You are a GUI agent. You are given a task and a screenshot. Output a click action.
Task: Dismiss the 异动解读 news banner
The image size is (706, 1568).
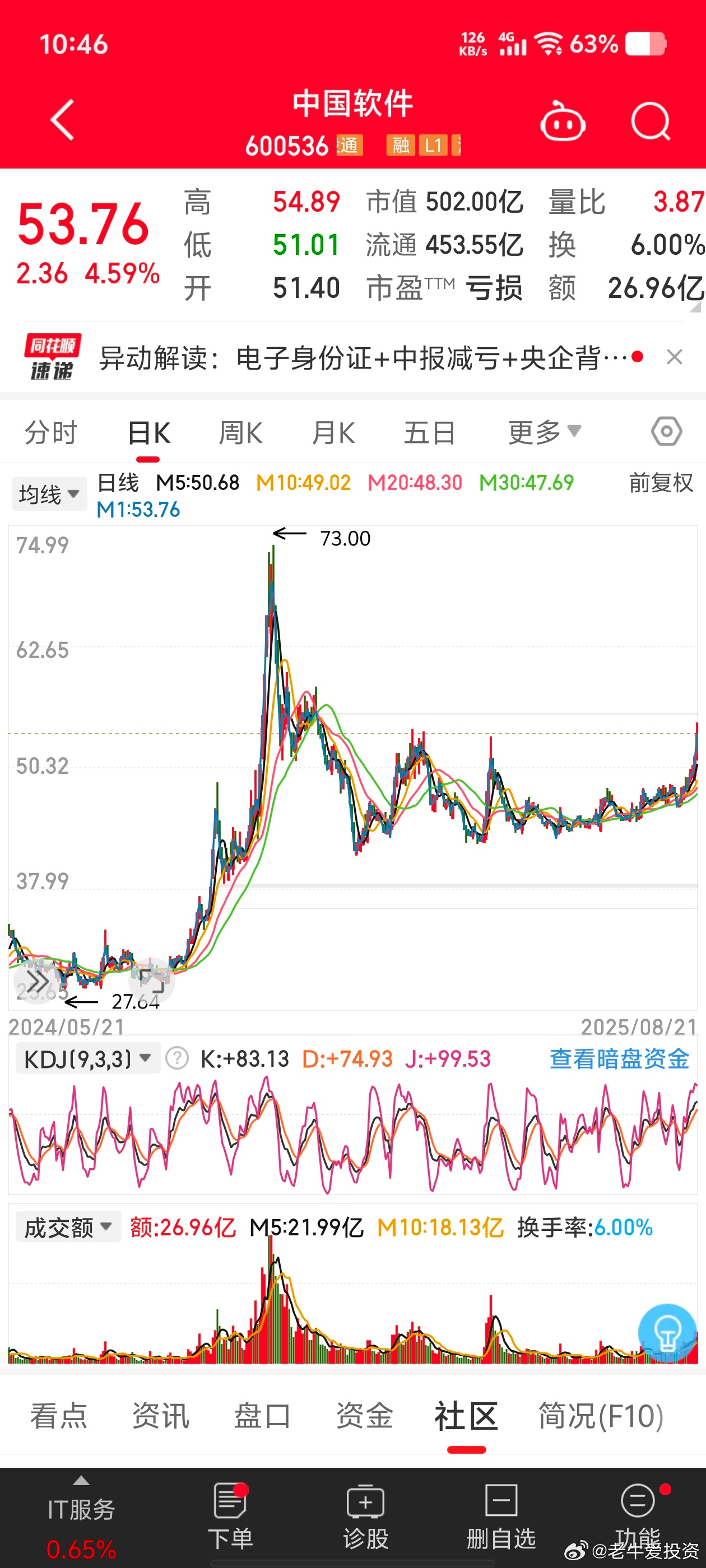coord(674,357)
